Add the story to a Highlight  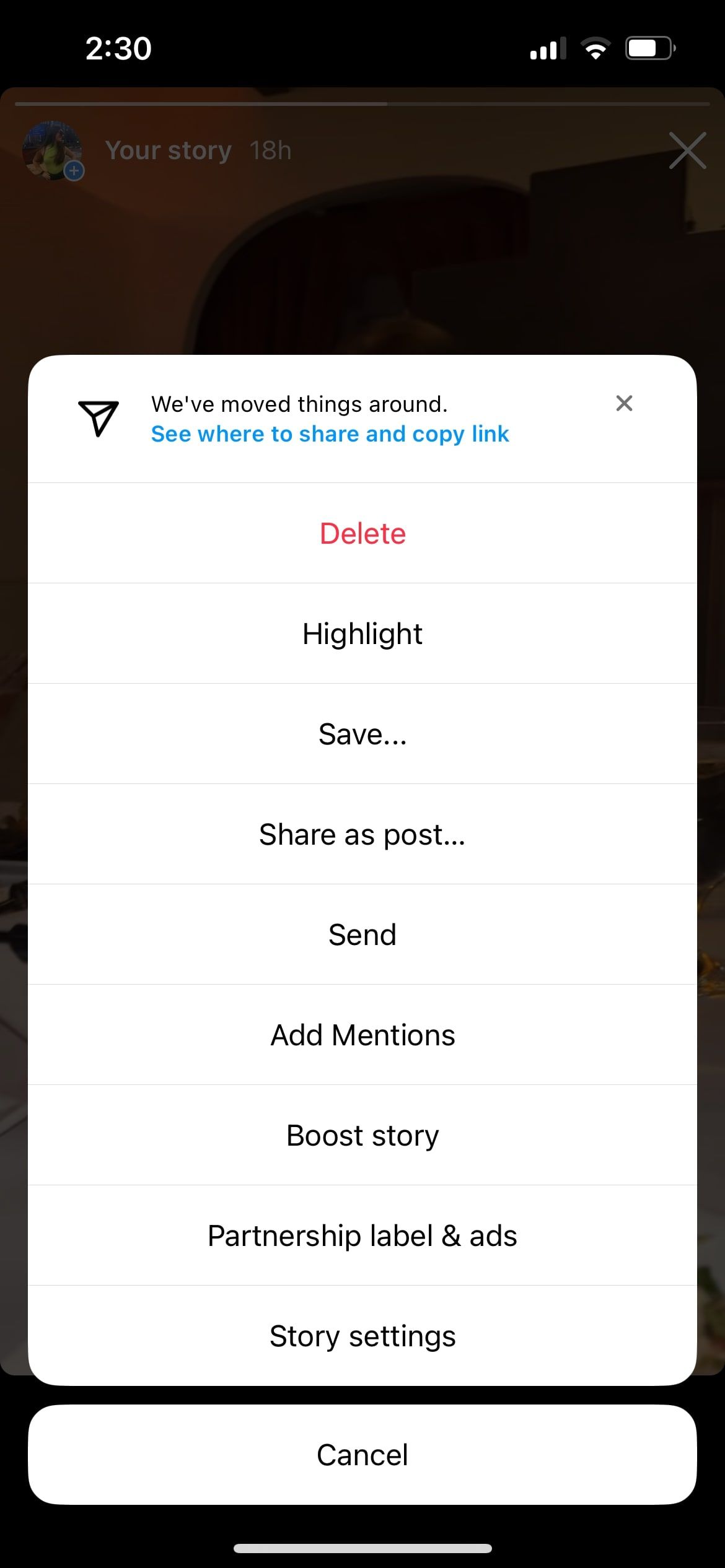click(x=362, y=634)
